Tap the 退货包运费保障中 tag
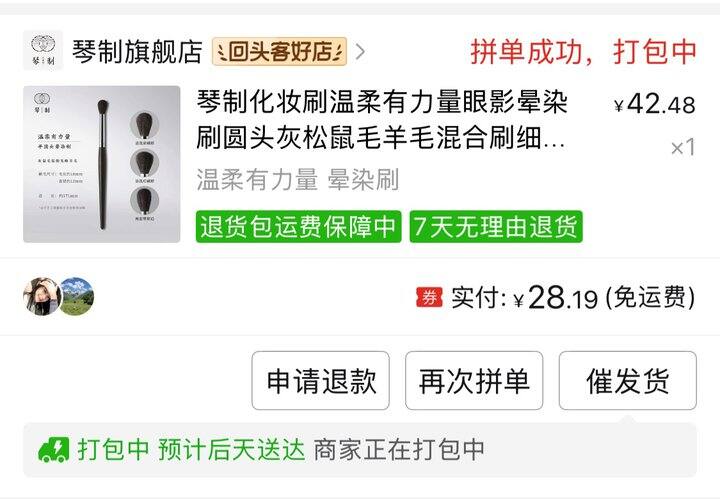The image size is (720, 499). [x=299, y=227]
